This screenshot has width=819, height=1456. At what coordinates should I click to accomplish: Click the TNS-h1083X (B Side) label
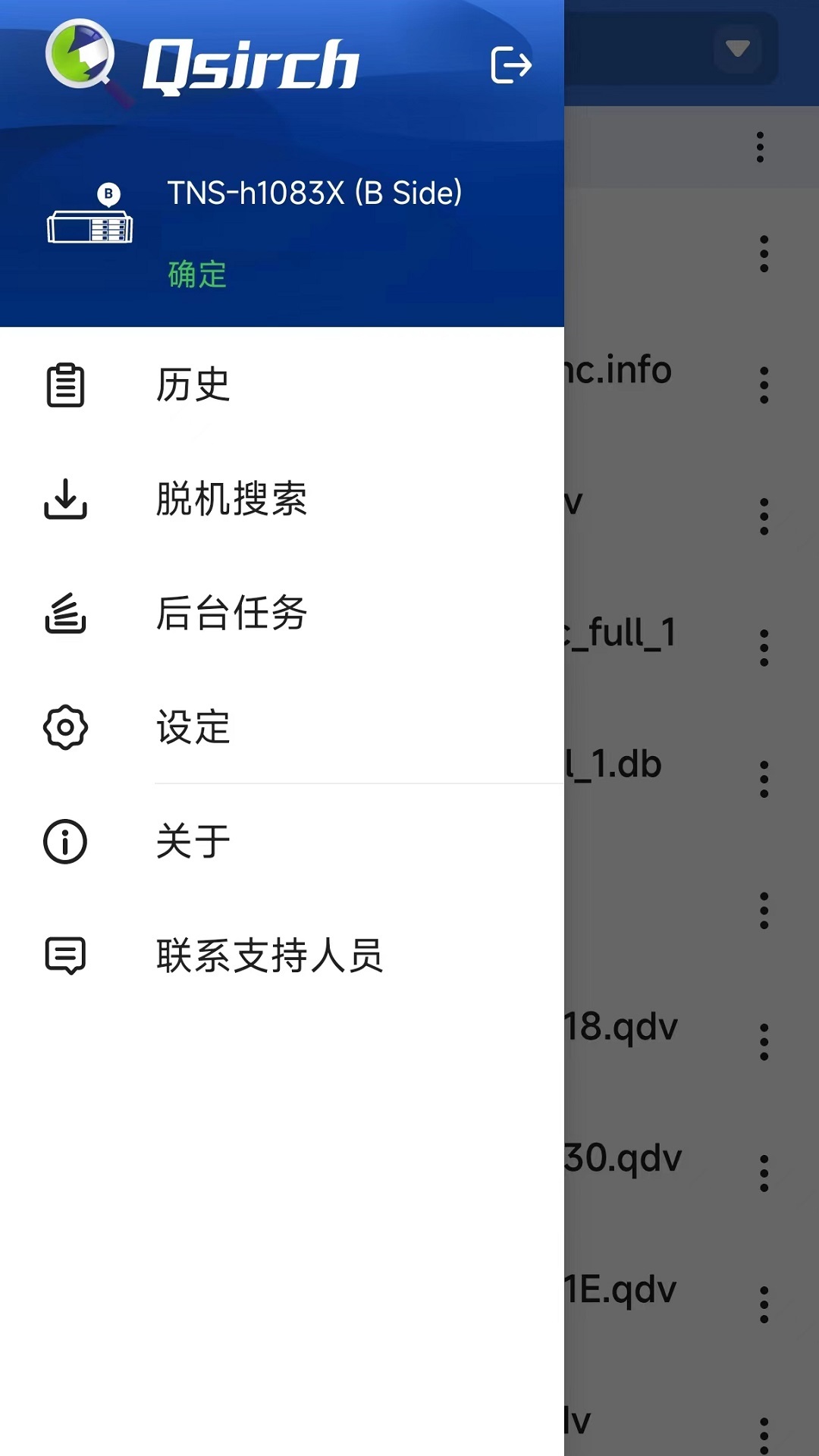(x=315, y=192)
